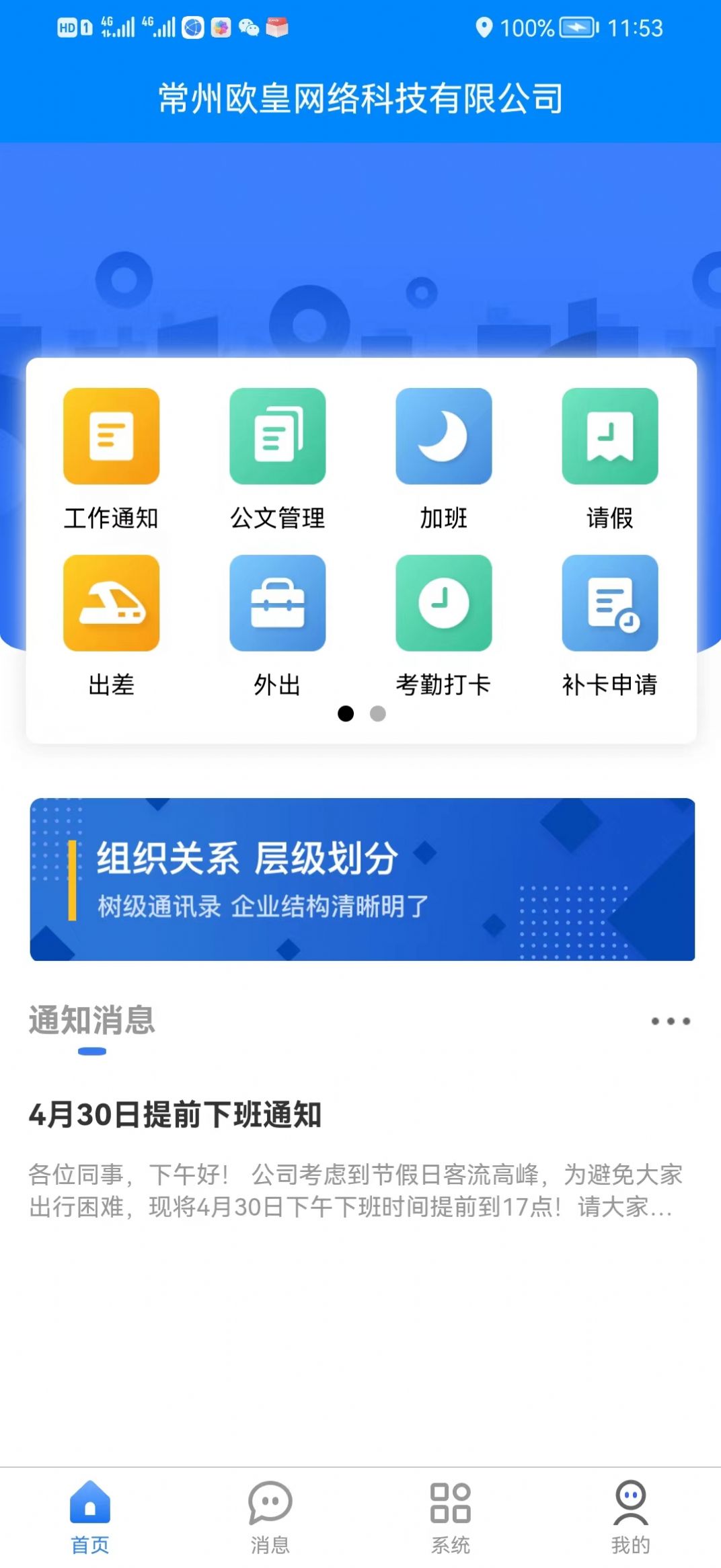Tap the active carousel page indicator dot
The image size is (721, 1568).
347,714
